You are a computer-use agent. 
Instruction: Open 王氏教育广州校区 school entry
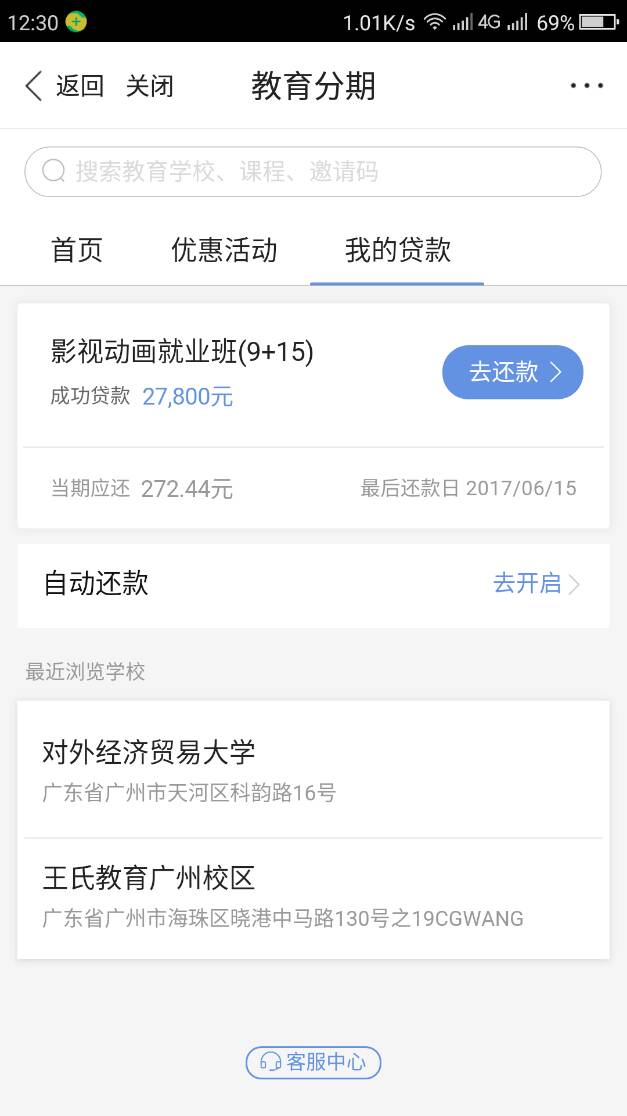[313, 897]
